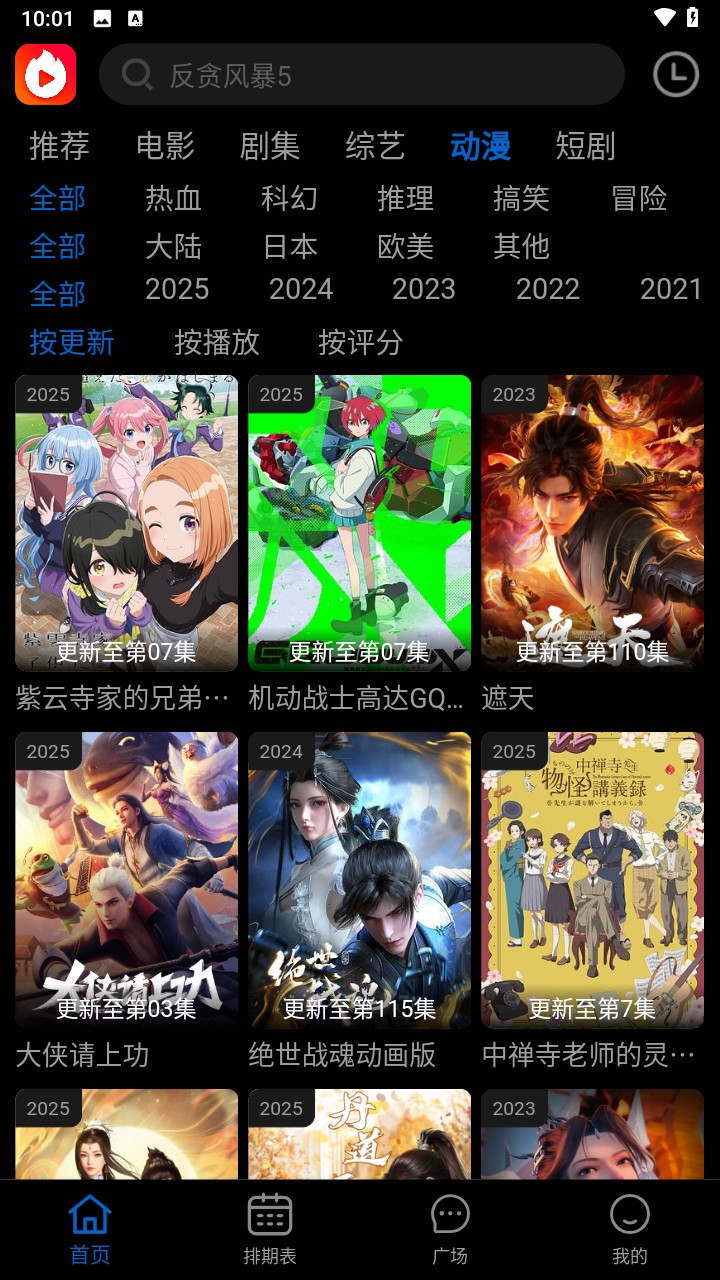Screen dimensions: 720x1280
Task: Open the search history clock icon
Action: pos(675,74)
